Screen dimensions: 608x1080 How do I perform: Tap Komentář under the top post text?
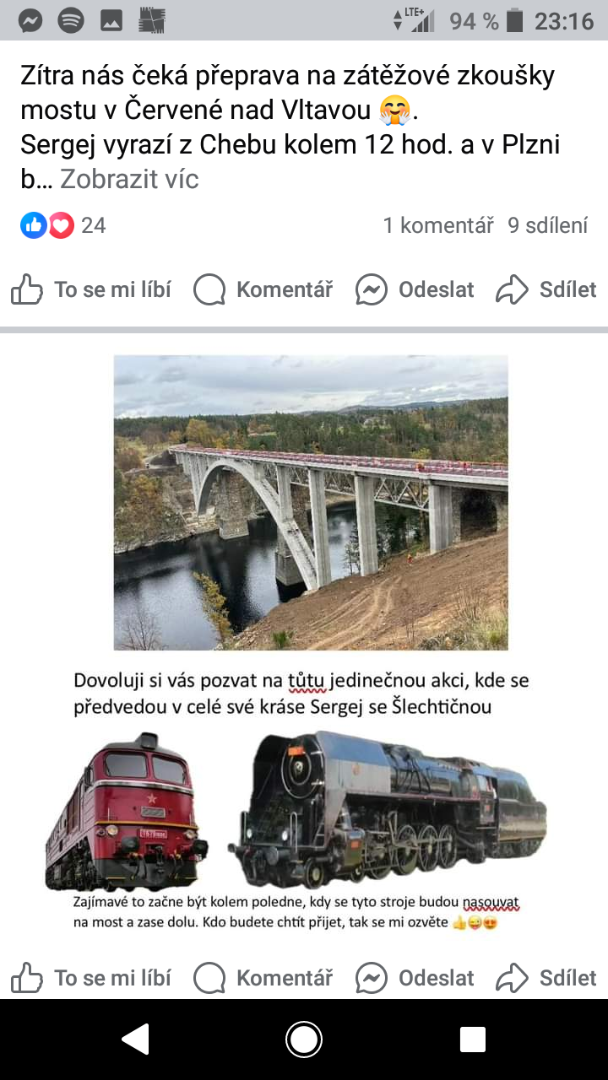(263, 290)
